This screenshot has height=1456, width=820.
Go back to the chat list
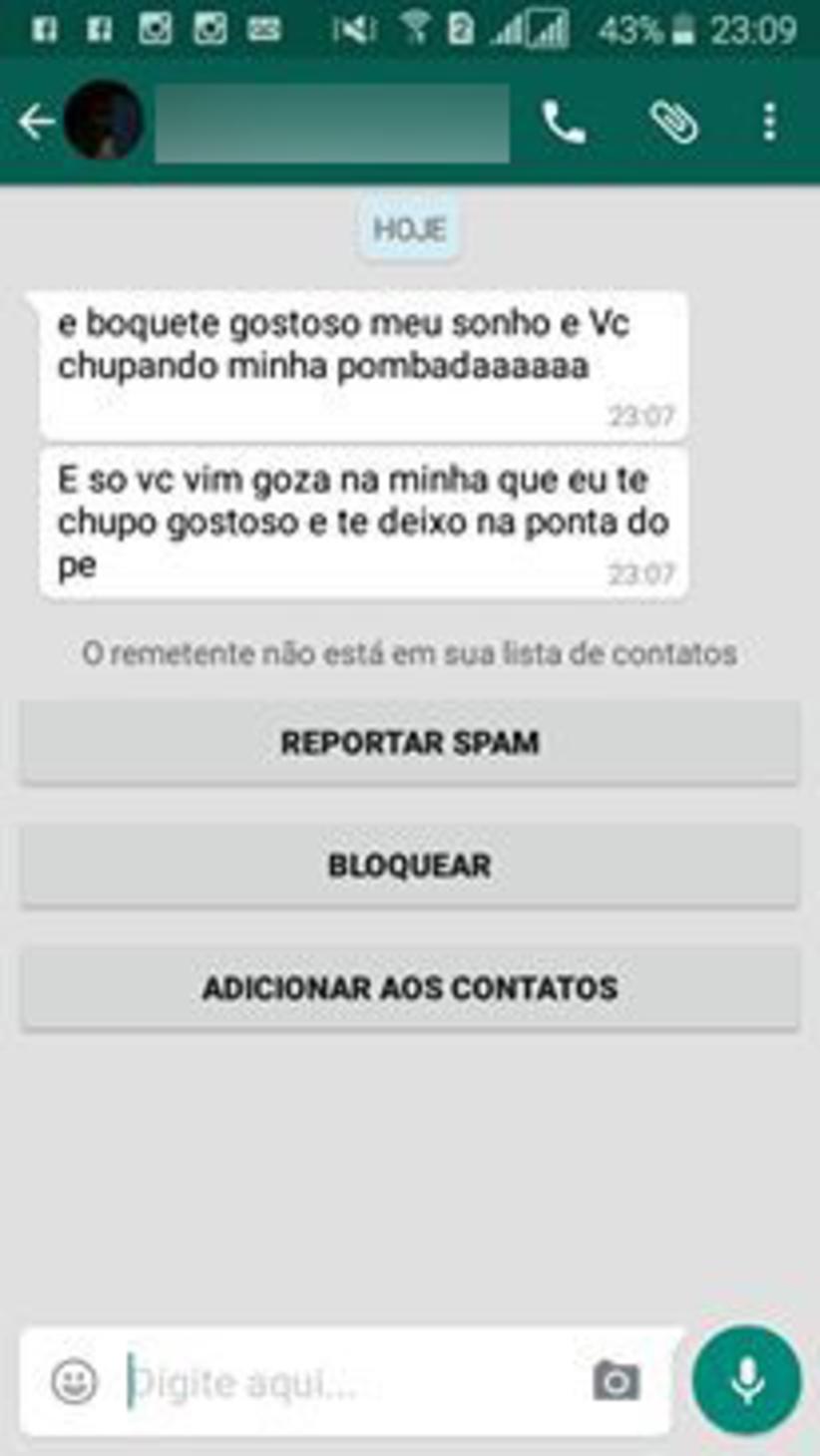point(34,123)
